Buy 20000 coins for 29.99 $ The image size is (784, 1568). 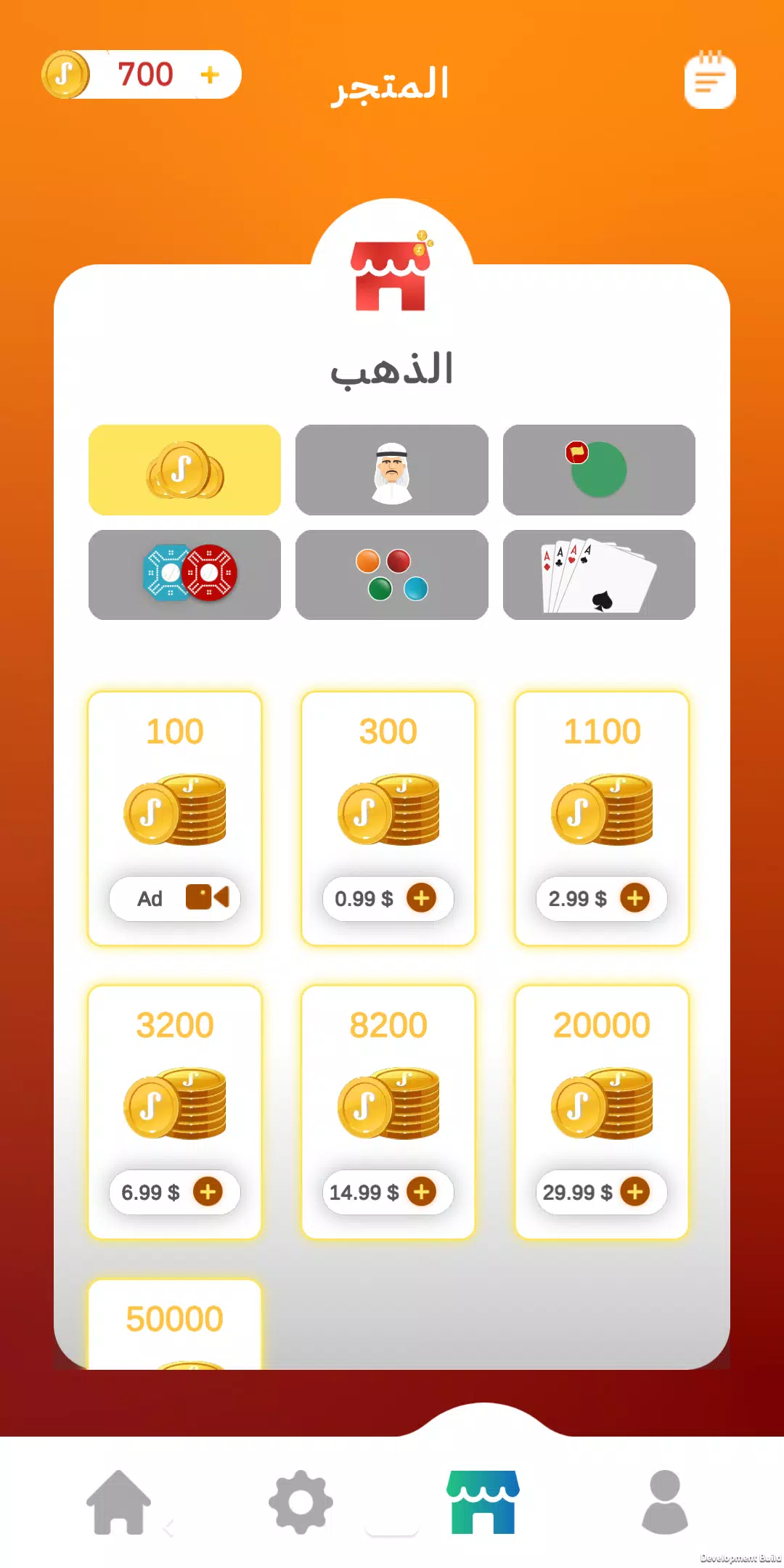pyautogui.click(x=601, y=1192)
